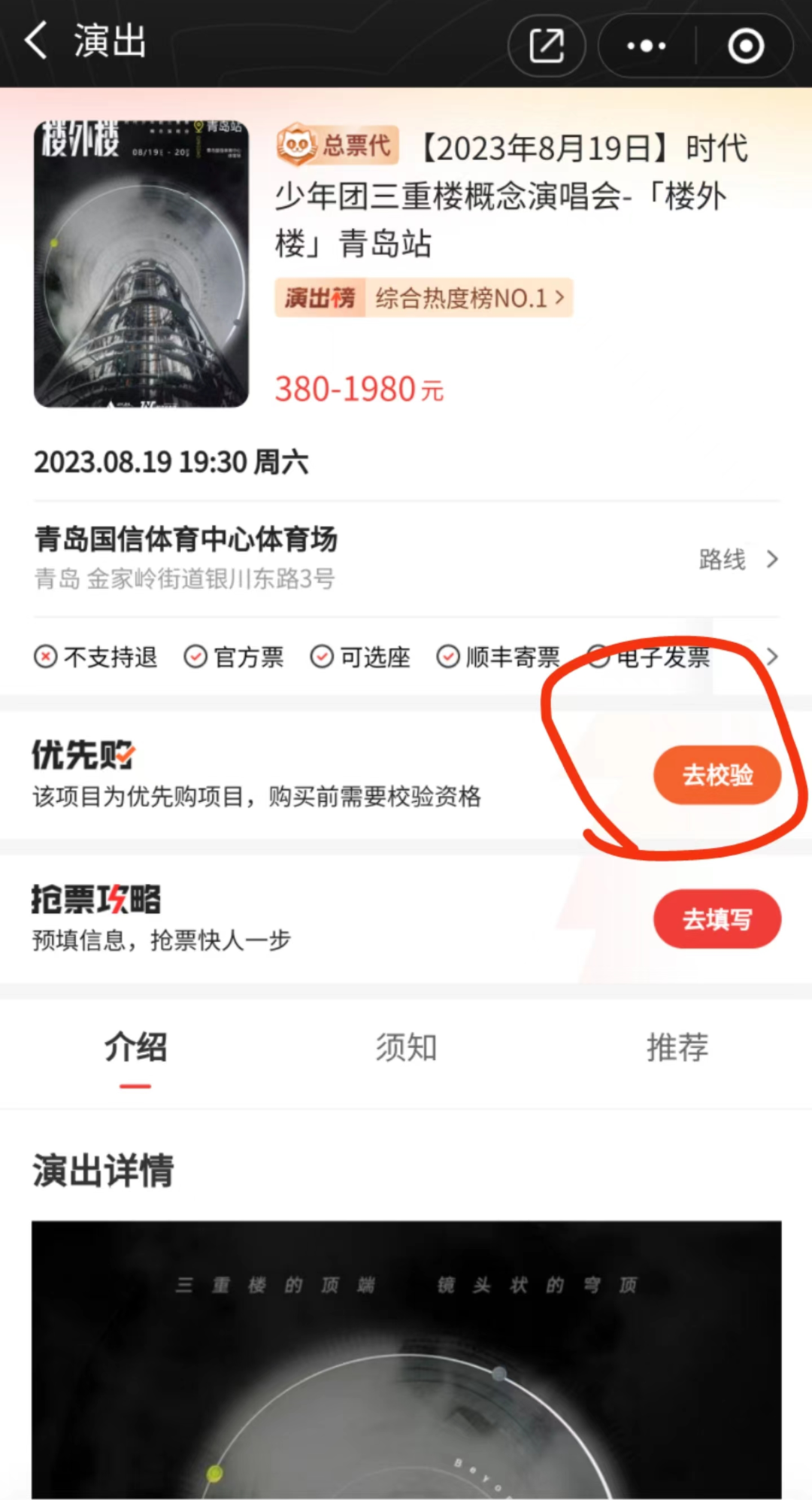Switch to the 介绍 tab
The height and width of the screenshot is (1500, 812).
(135, 1047)
